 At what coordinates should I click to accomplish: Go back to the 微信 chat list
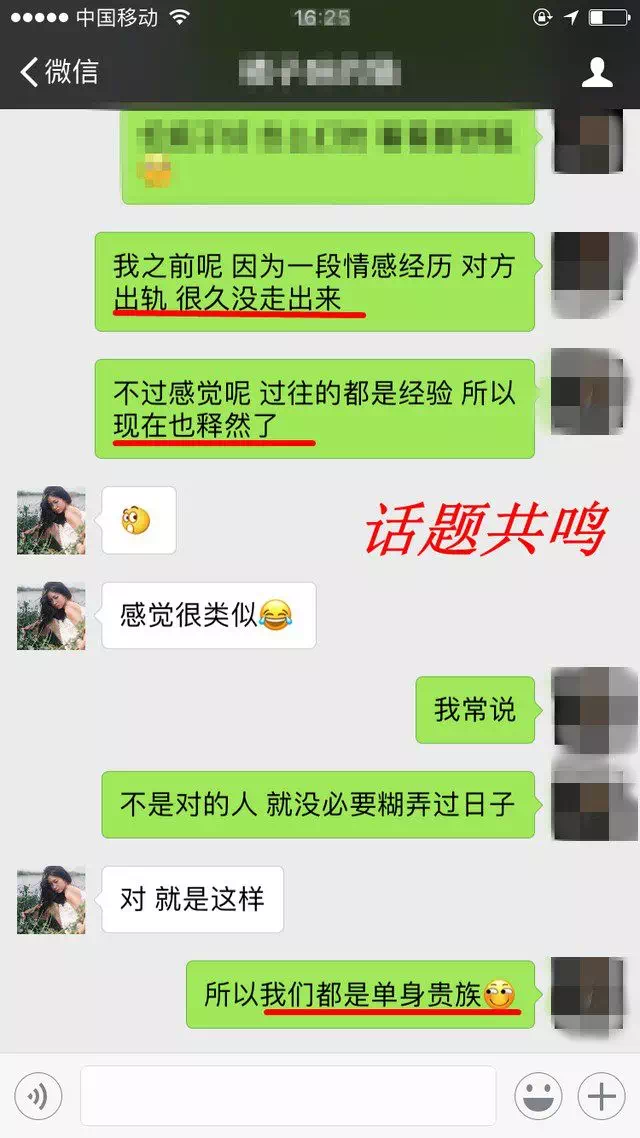60,72
